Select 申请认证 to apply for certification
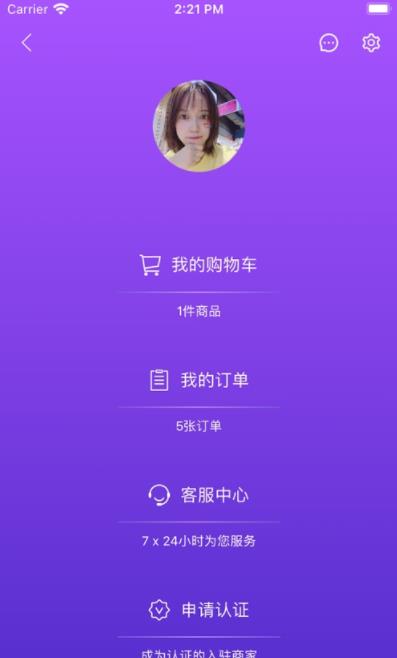Viewport: 397px width, 658px height. pos(199,610)
